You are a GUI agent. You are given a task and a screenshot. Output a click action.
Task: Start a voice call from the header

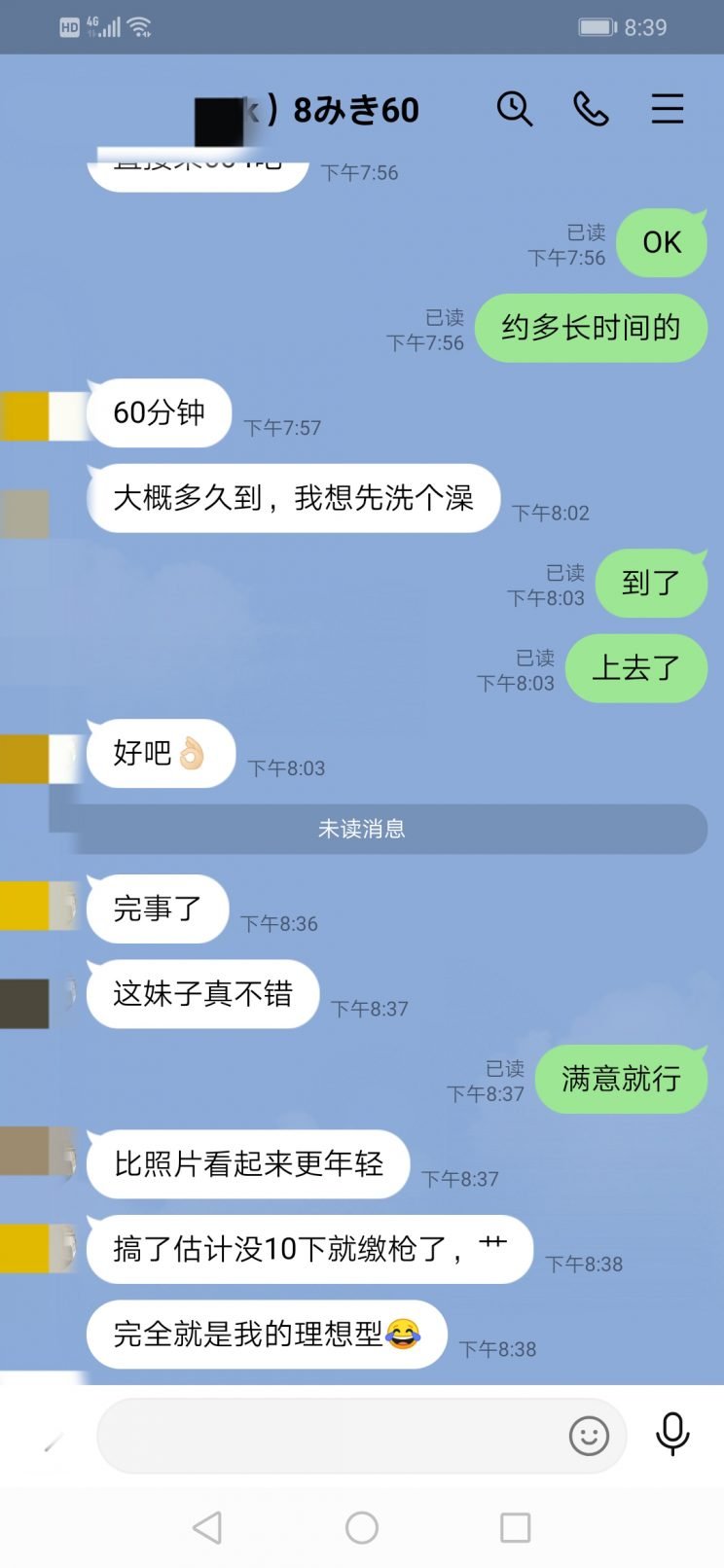coord(591,109)
